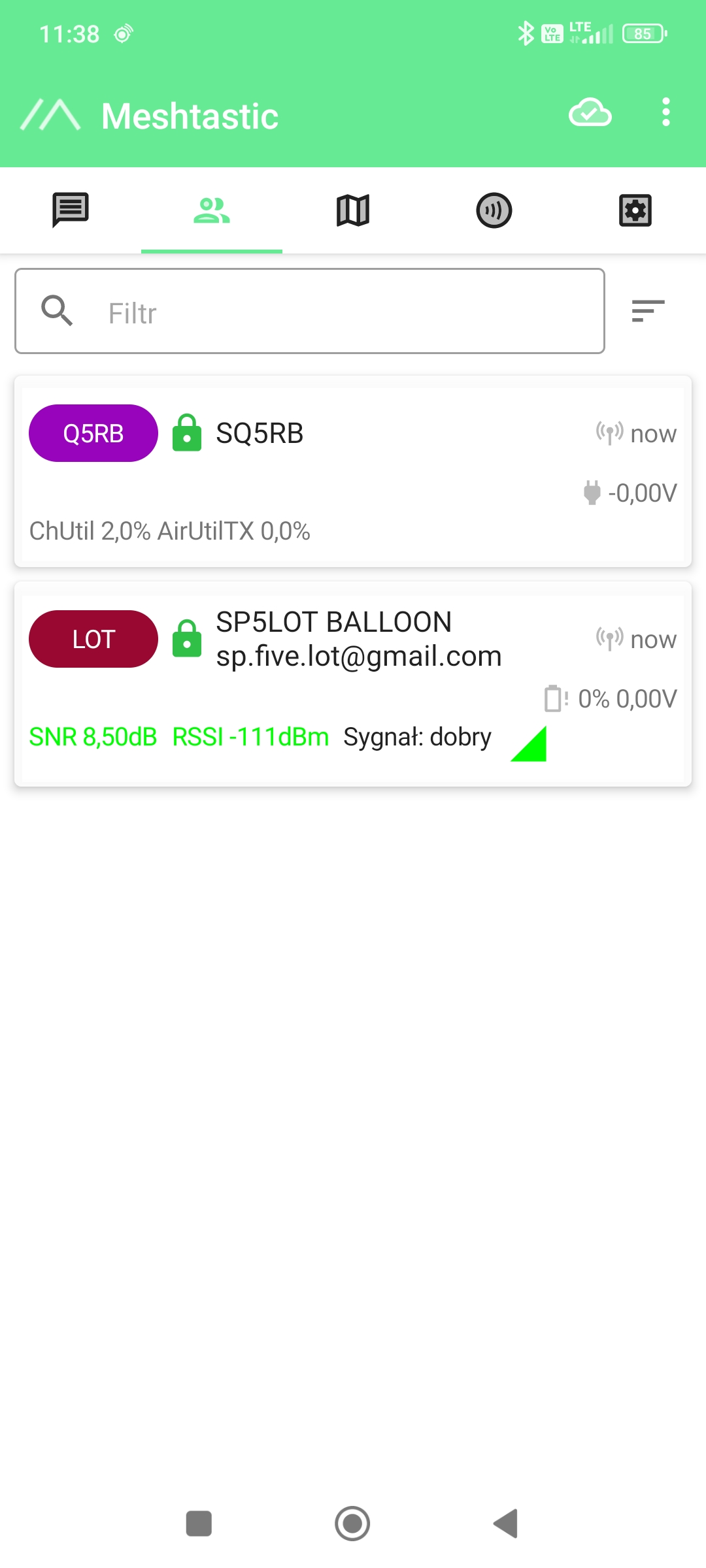Open the channel radio tab
The width and height of the screenshot is (706, 1568).
coord(494,210)
